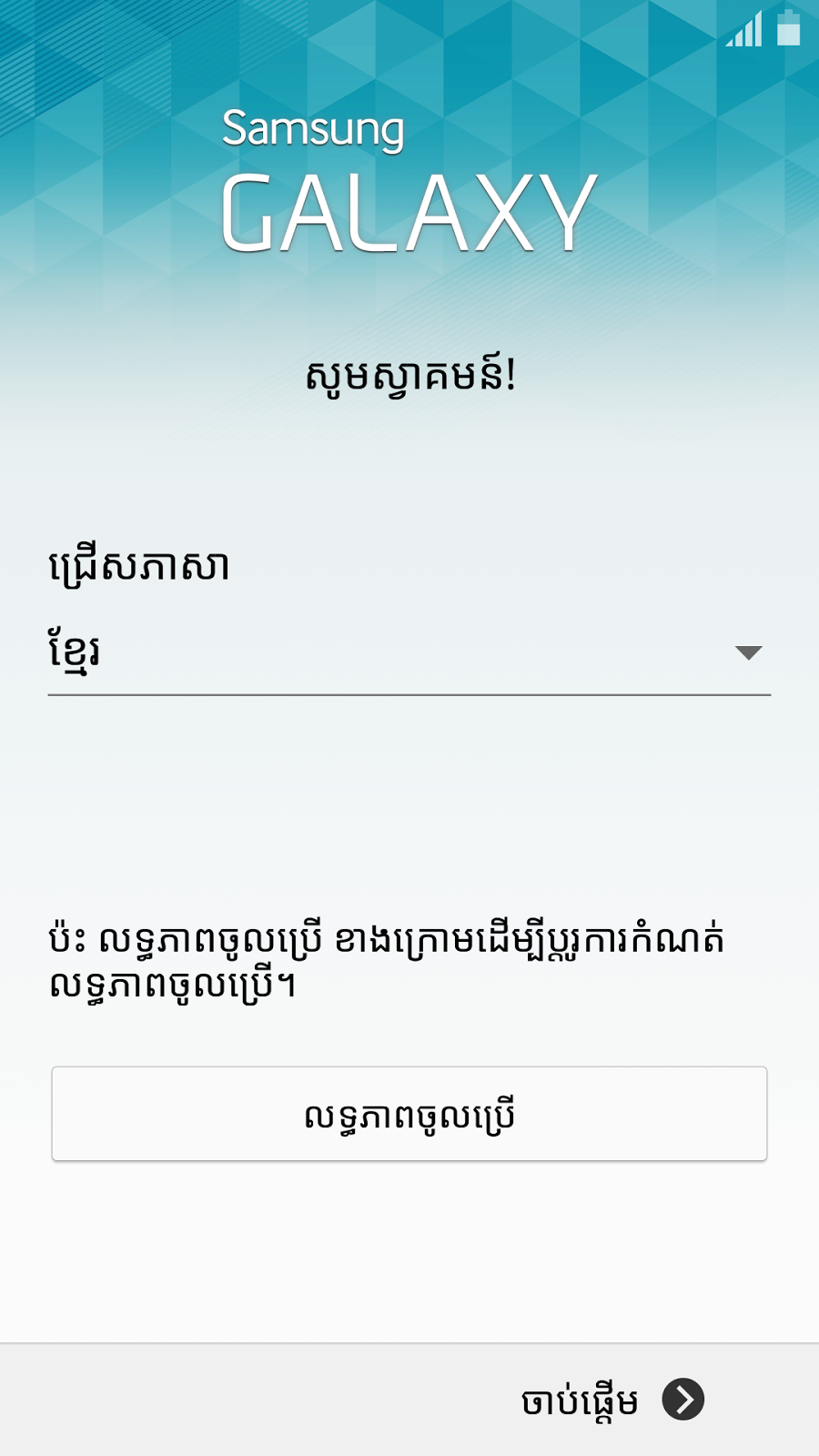
Task: Click the dropdown arrow next to ខ្មែរ
Action: 746,653
